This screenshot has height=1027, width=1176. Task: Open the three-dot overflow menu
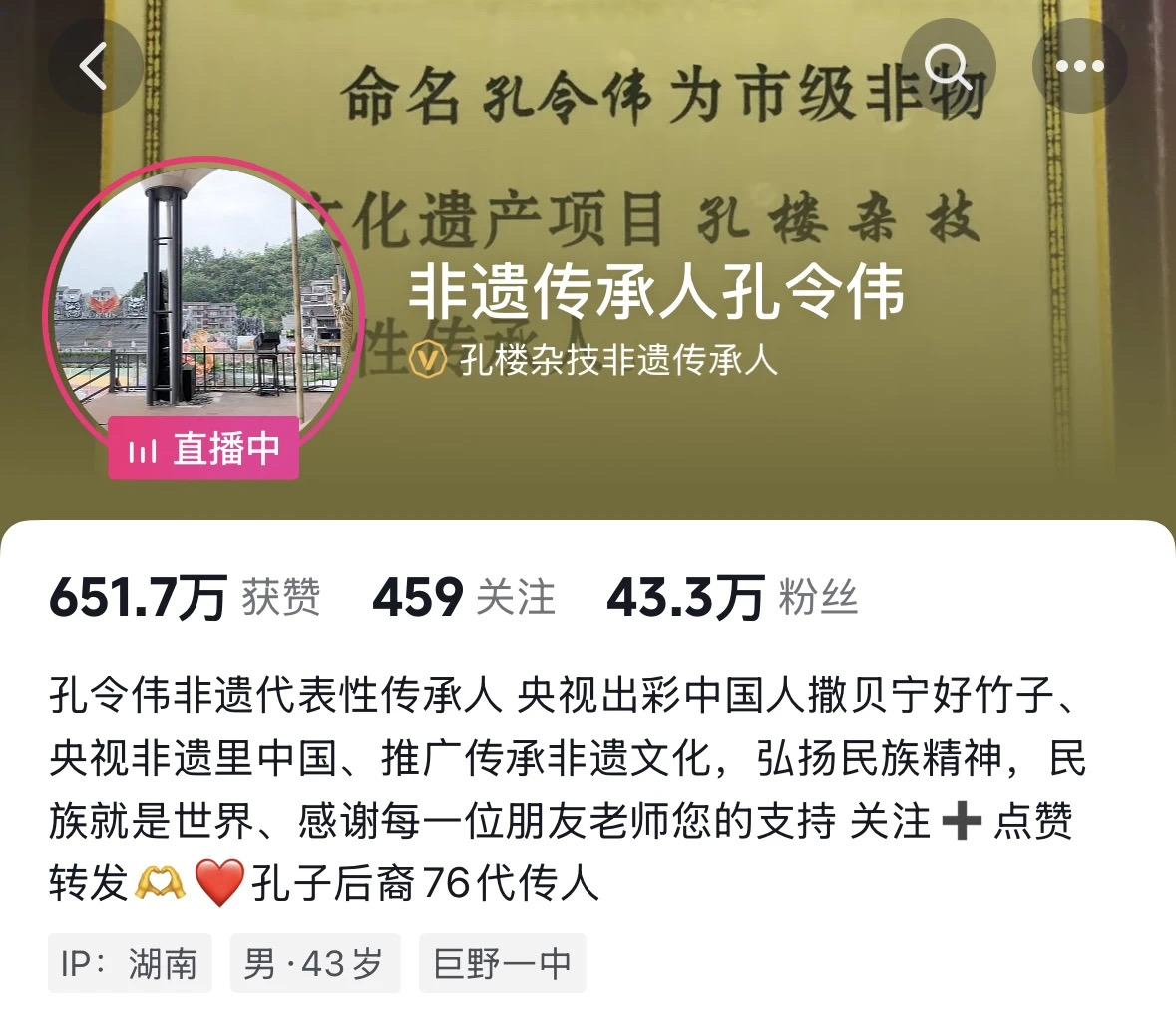[1078, 67]
